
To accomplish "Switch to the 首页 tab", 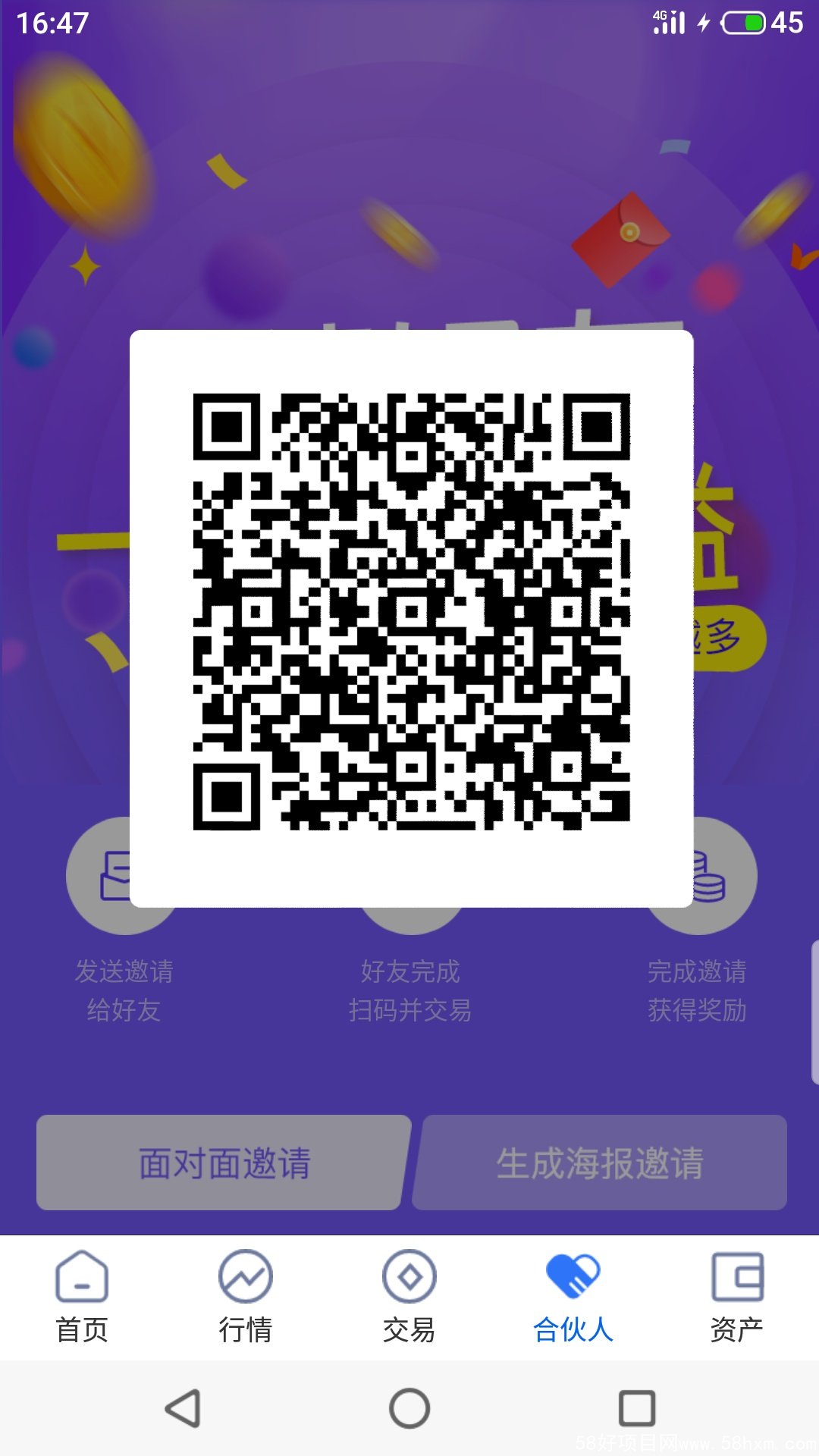I will coord(82,1298).
